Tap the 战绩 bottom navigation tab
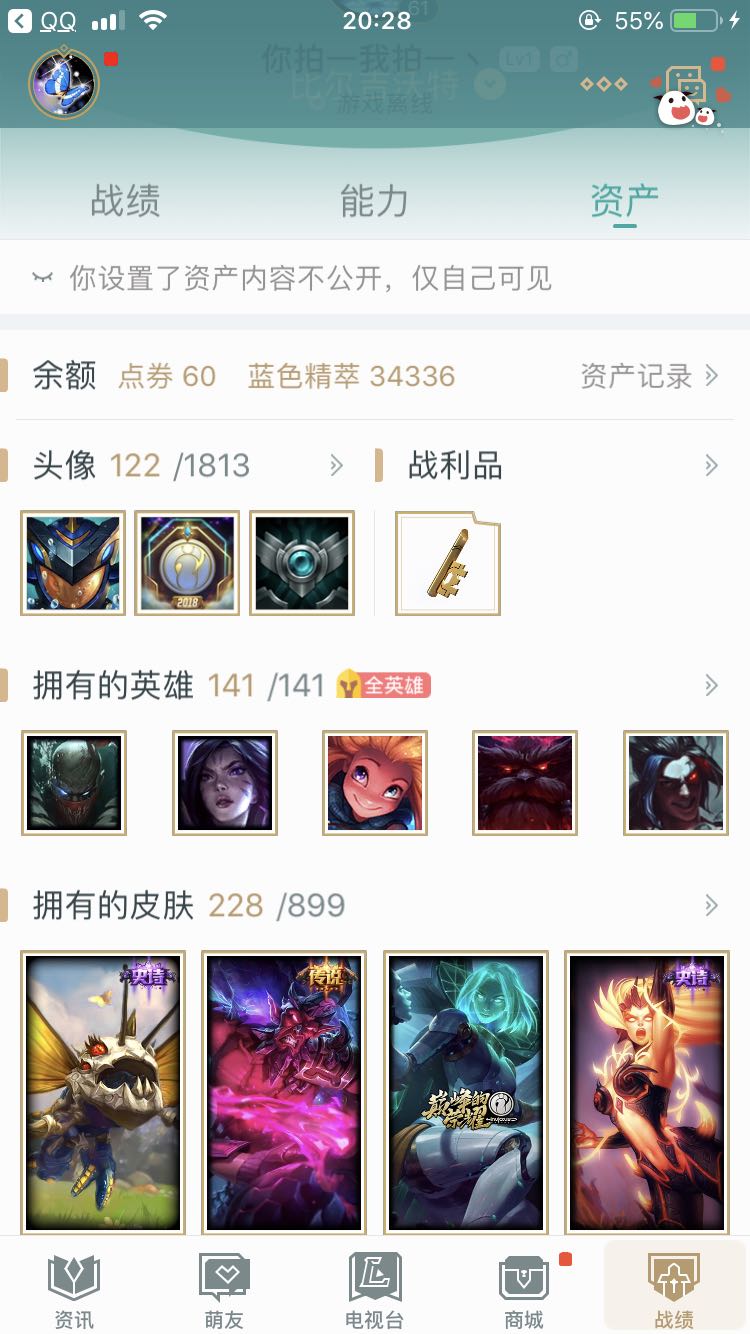 (x=674, y=1291)
